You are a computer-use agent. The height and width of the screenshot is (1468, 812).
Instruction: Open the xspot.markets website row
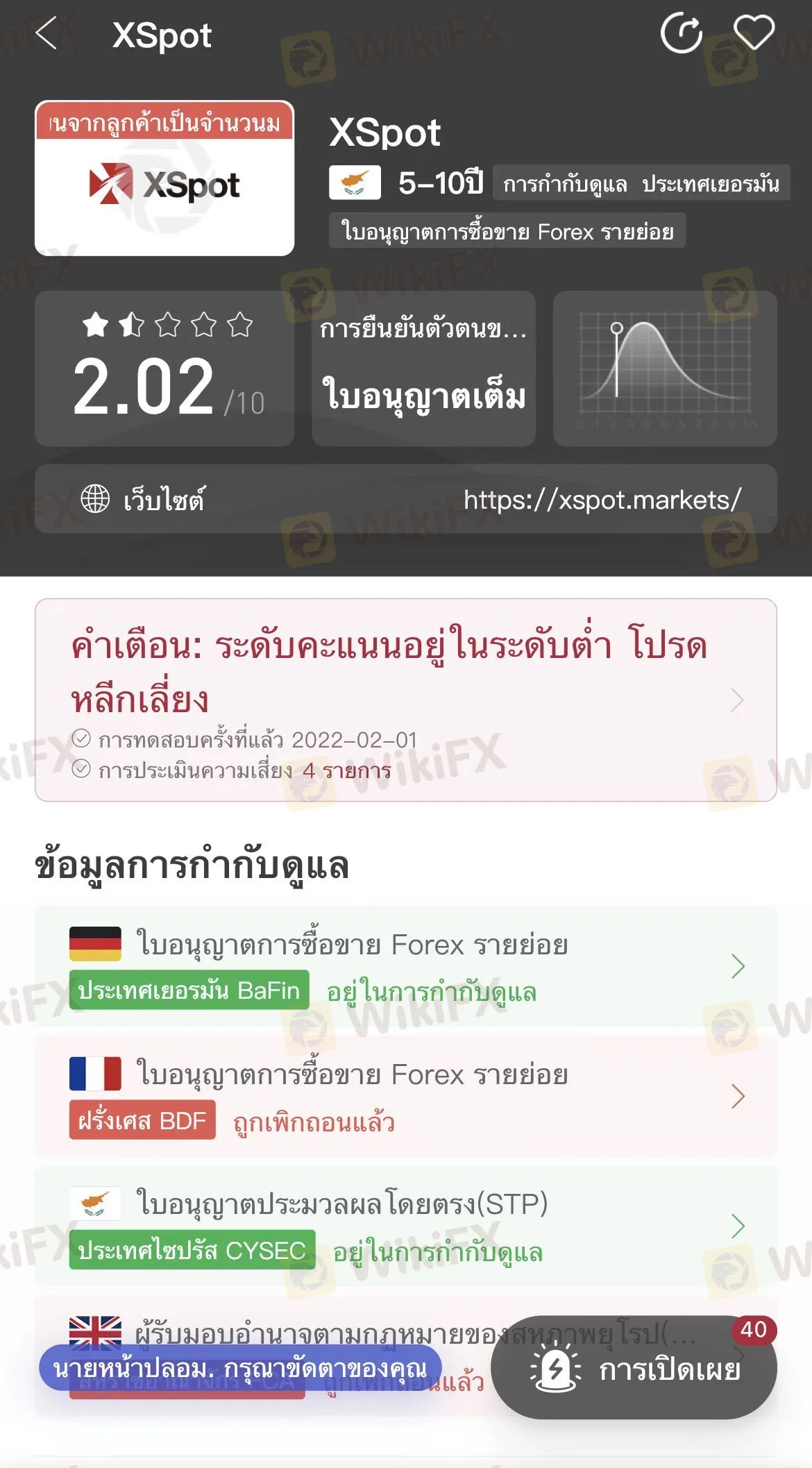tap(406, 499)
